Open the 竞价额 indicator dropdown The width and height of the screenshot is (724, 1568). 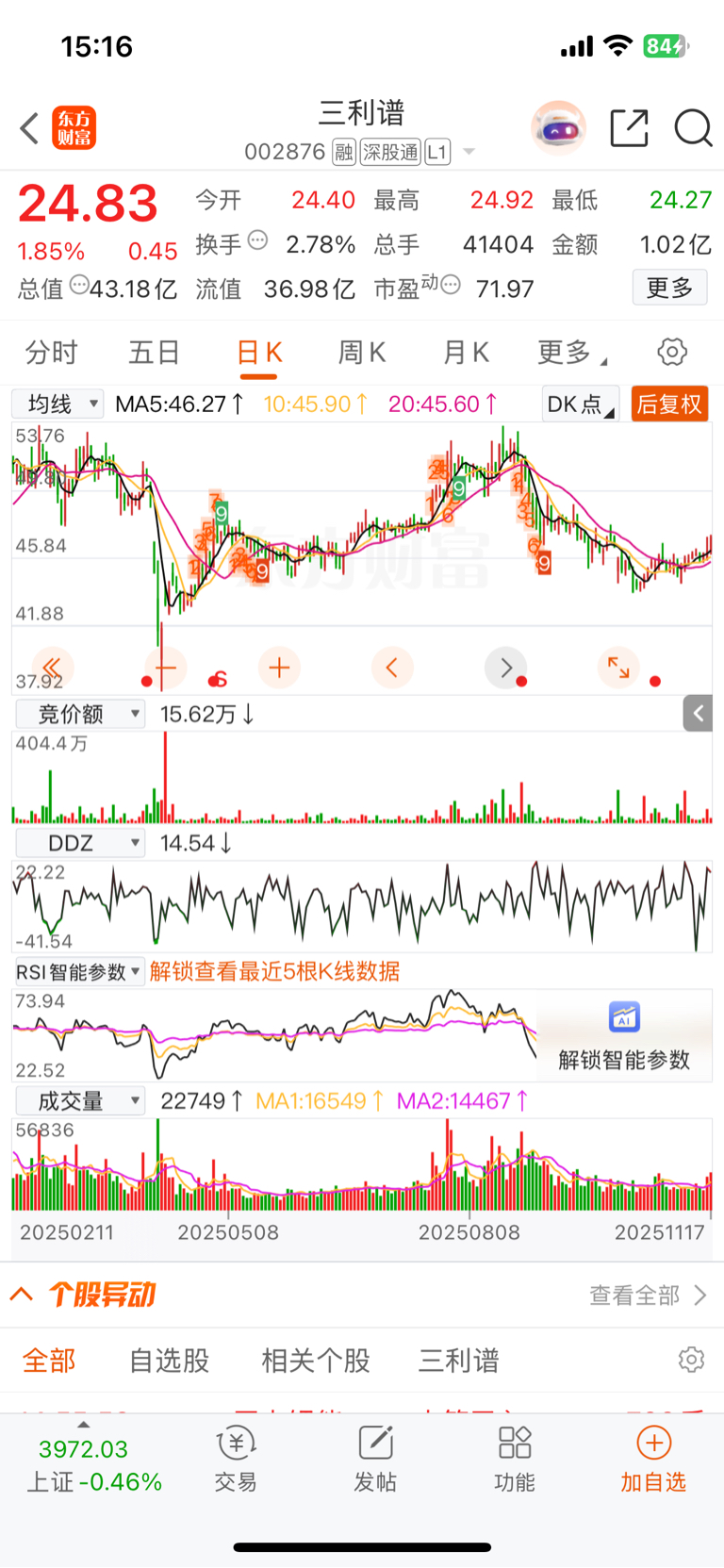[80, 714]
